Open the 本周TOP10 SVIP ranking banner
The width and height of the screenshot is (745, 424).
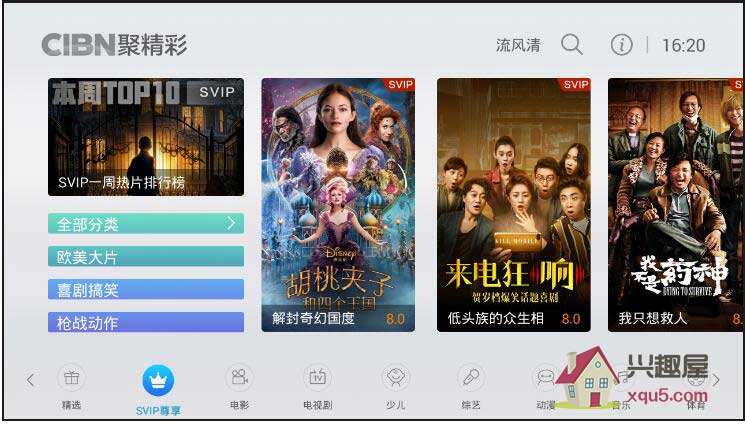(x=146, y=137)
